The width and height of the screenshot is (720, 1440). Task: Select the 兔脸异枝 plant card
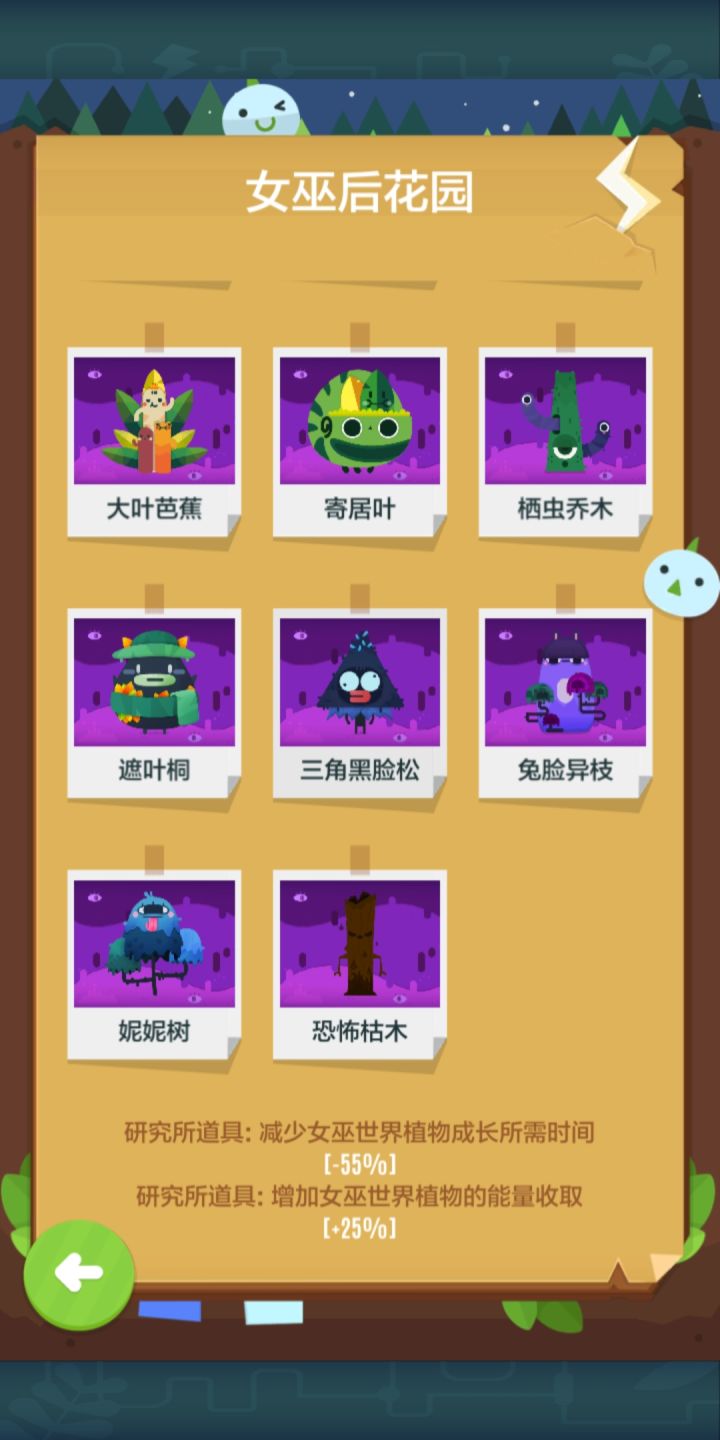[x=565, y=704]
